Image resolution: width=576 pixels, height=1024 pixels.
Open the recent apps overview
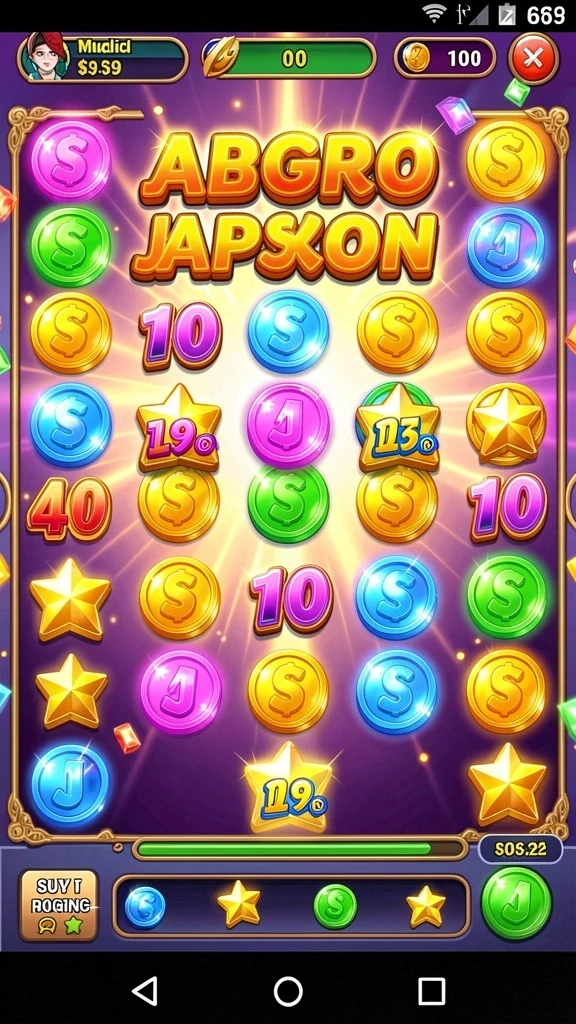(431, 991)
